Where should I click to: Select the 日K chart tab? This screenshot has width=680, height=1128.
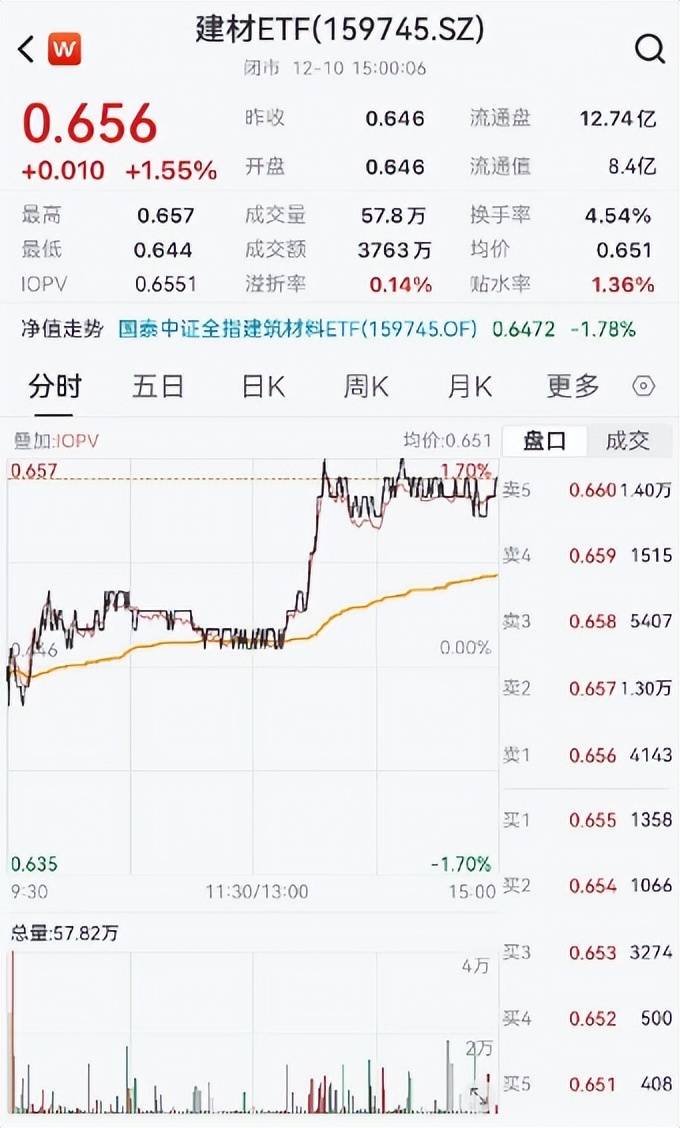[x=263, y=386]
